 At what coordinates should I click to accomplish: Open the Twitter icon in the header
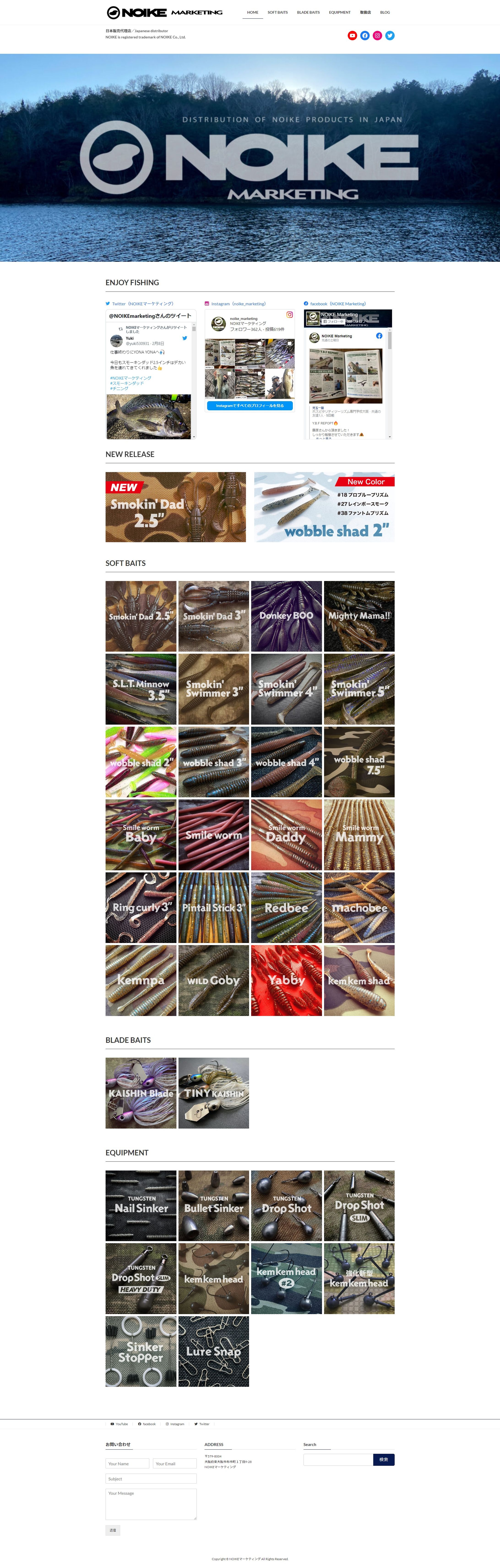[x=390, y=35]
